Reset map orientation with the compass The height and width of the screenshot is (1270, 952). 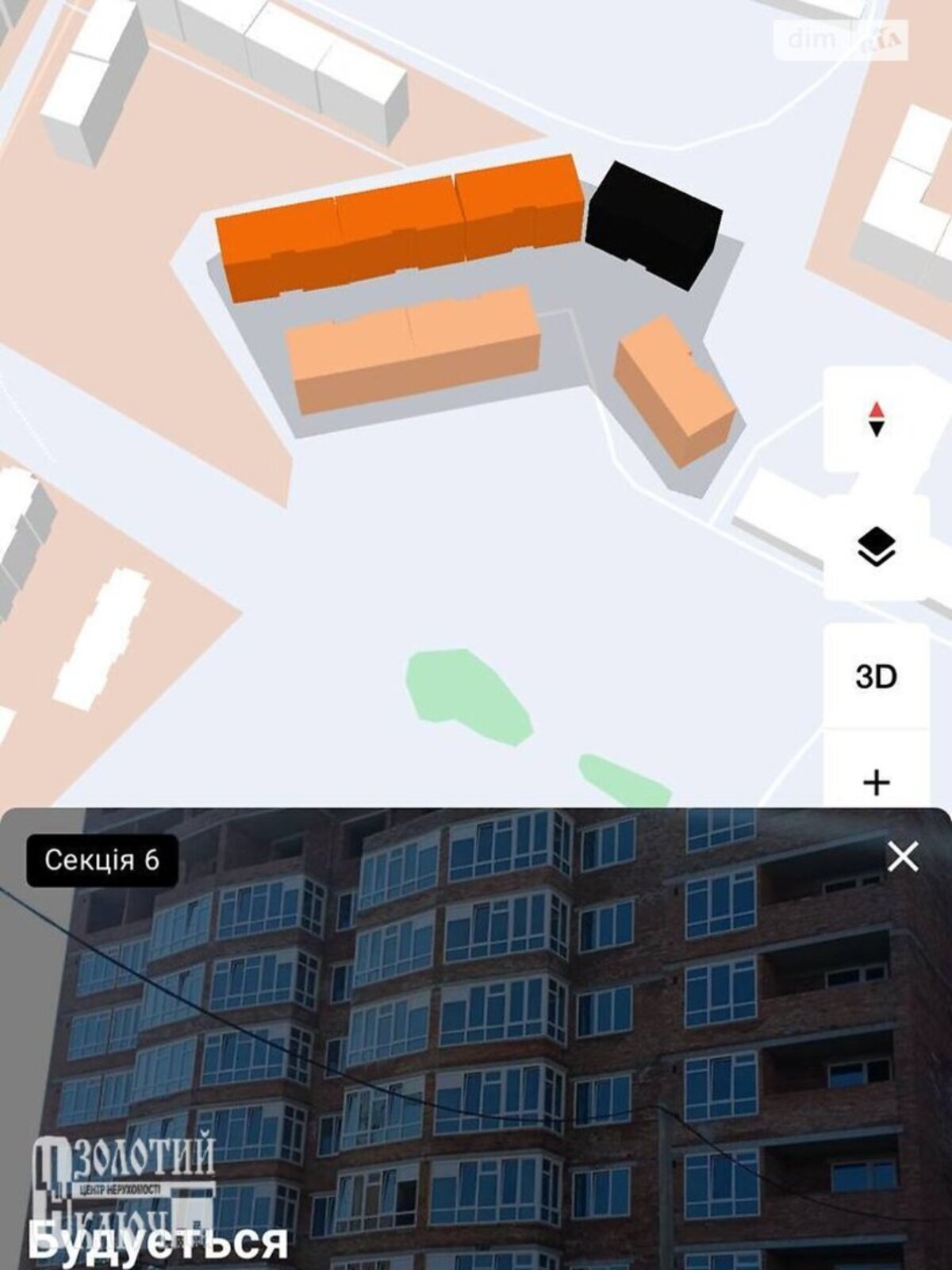(x=876, y=420)
